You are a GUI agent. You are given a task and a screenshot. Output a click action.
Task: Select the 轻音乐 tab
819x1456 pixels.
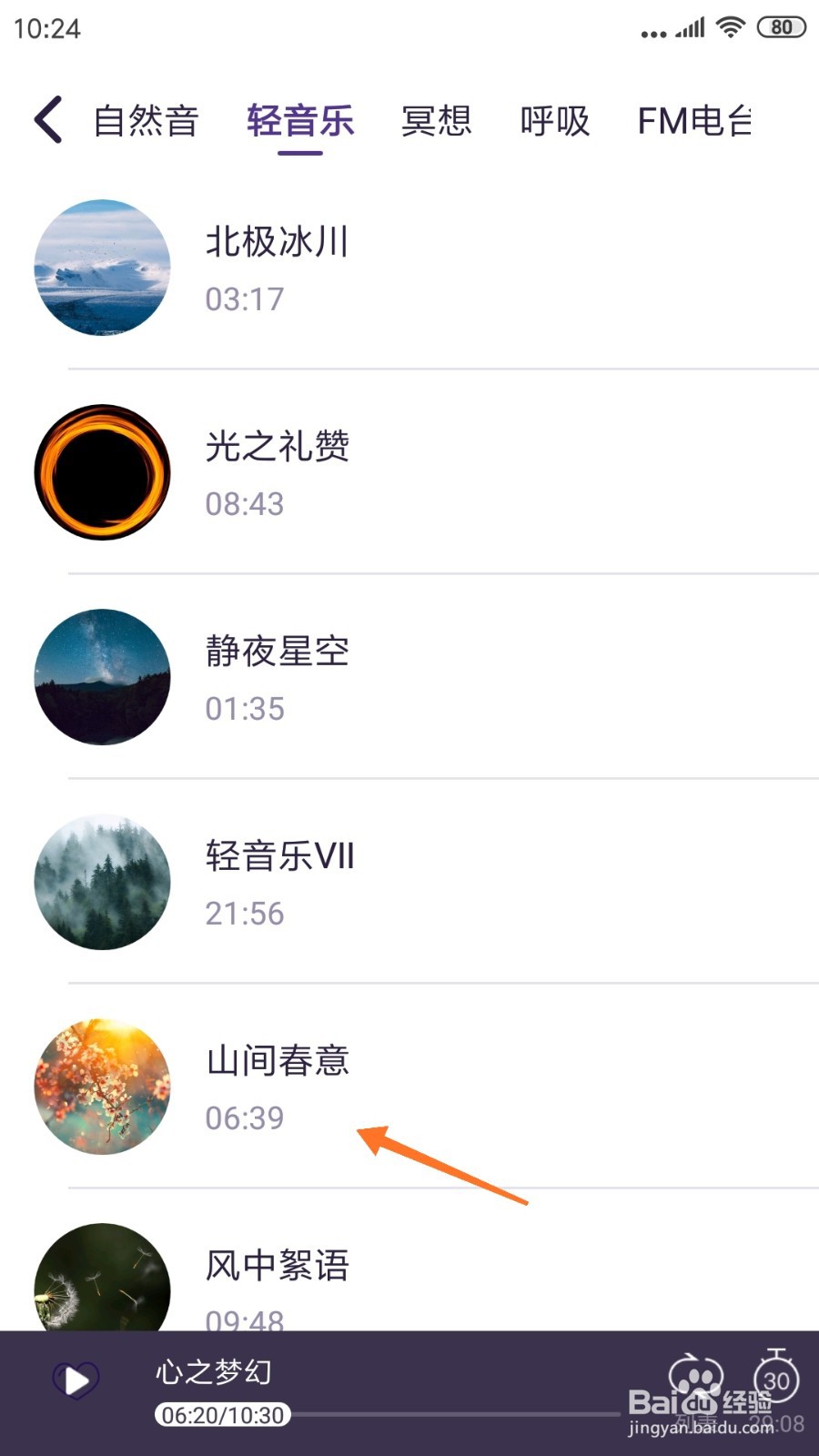pos(300,121)
